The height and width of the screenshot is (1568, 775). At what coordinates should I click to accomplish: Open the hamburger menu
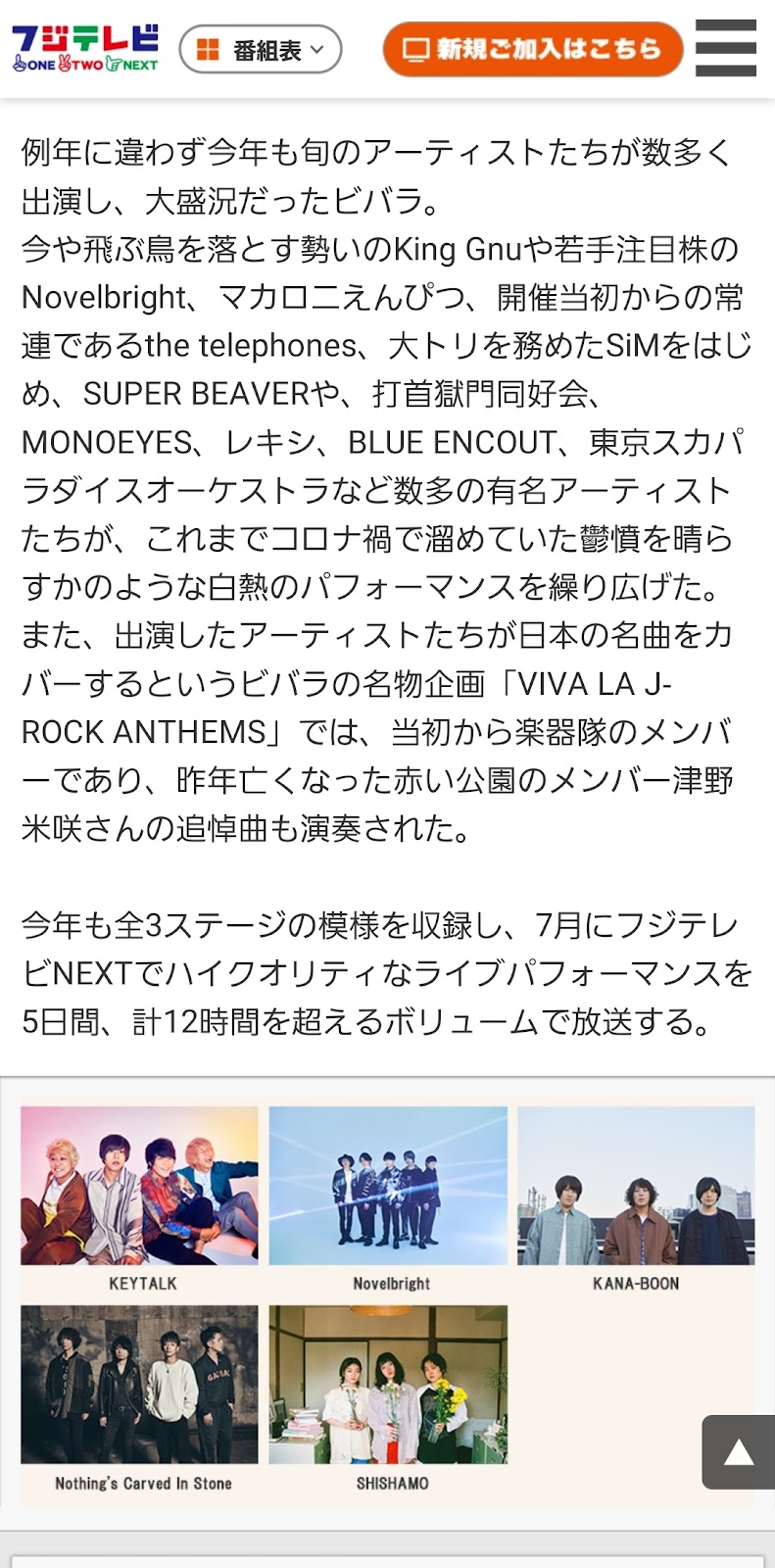coord(726,48)
